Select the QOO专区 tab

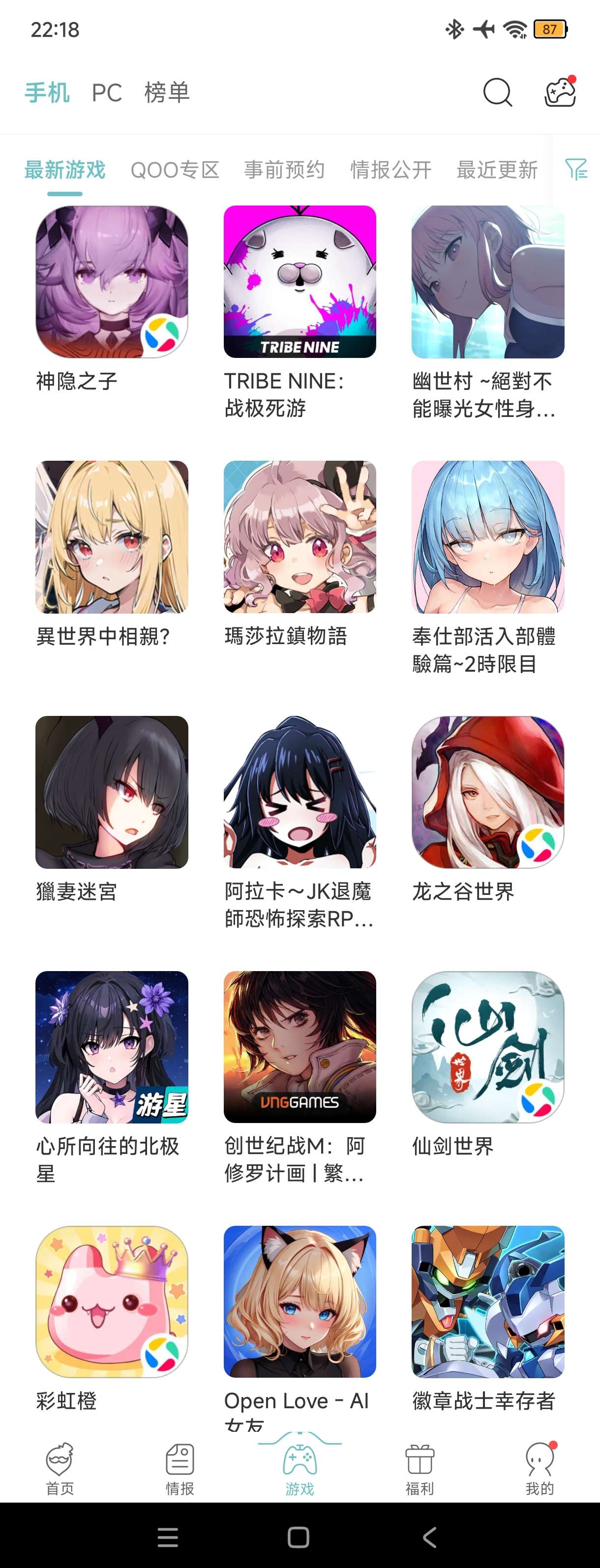pyautogui.click(x=175, y=170)
